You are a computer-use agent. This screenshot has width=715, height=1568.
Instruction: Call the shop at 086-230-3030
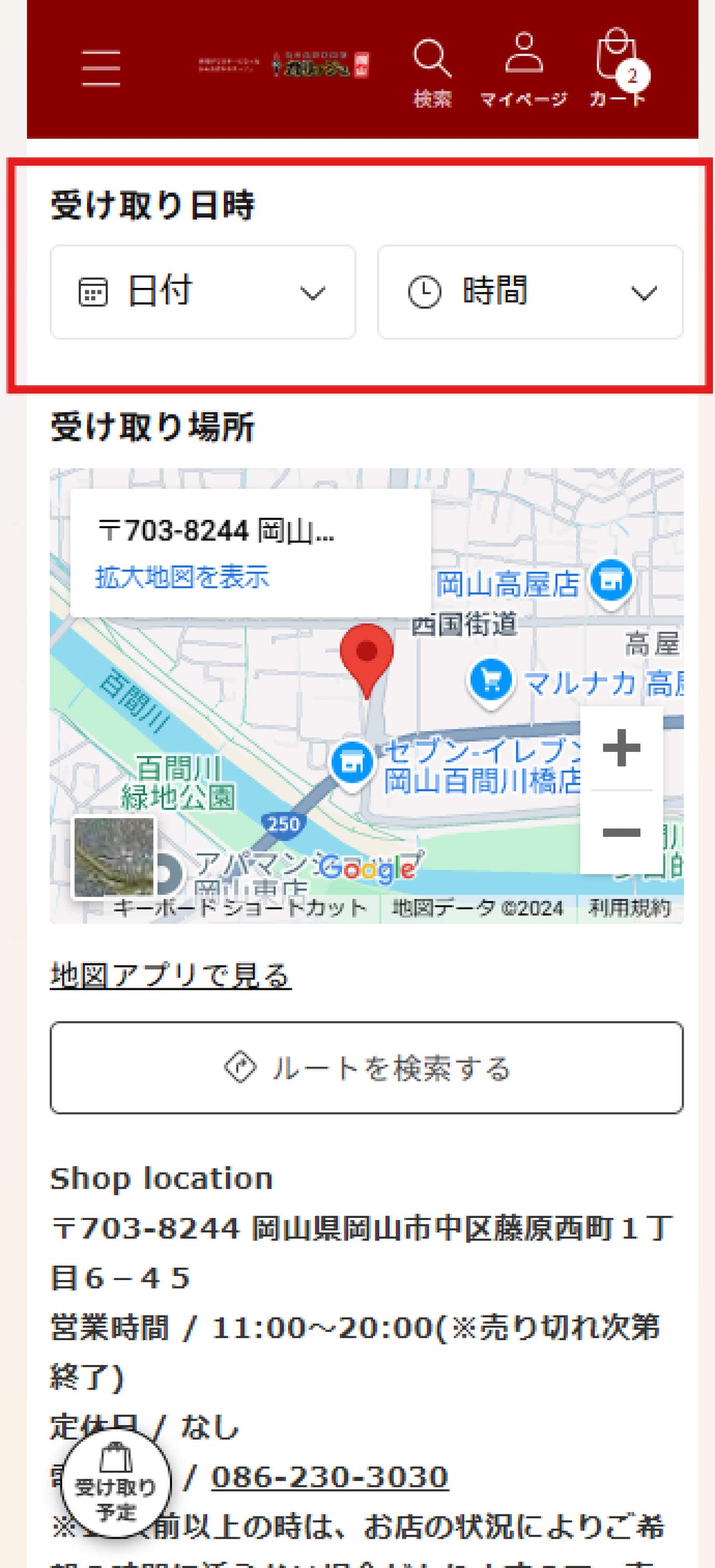330,1477
